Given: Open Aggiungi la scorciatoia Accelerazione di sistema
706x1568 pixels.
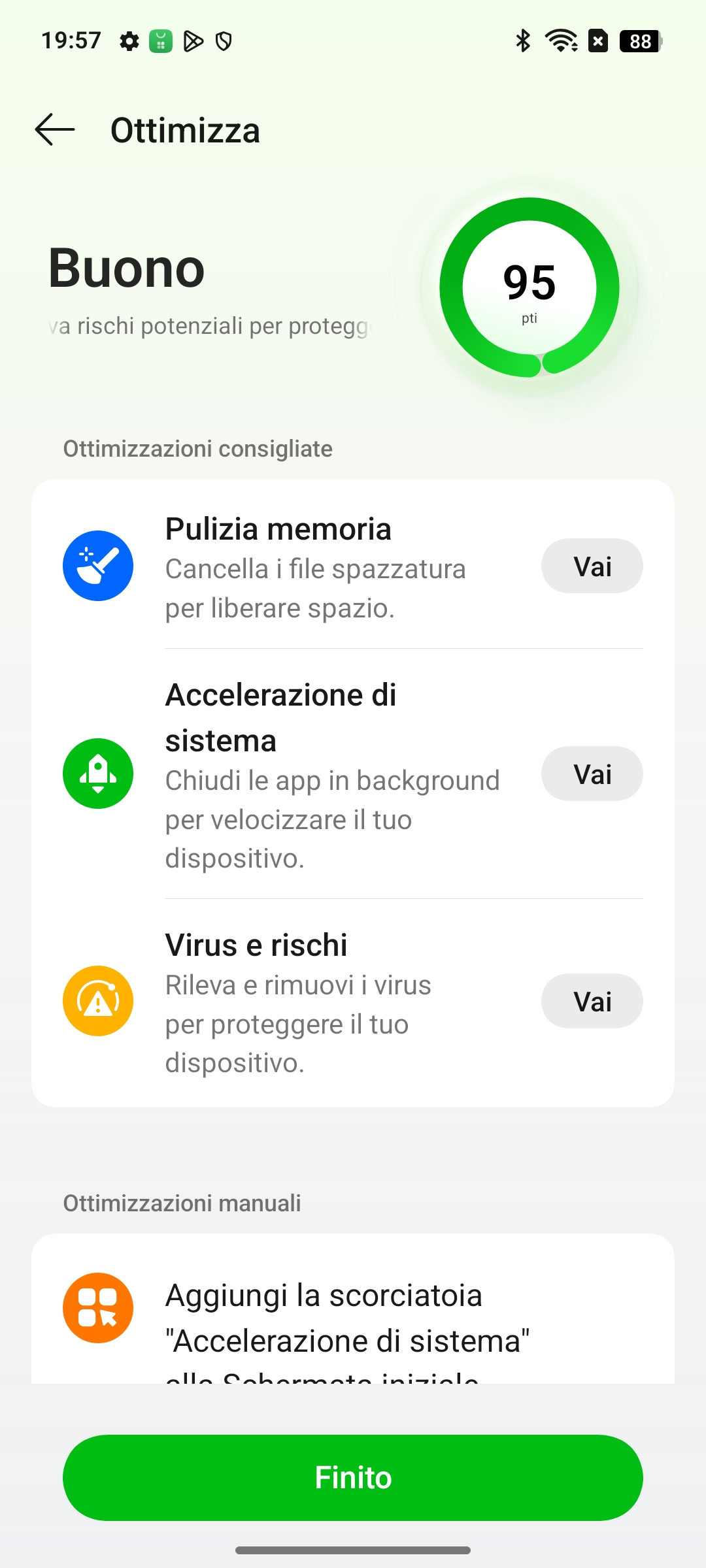Looking at the screenshot, I should click(x=353, y=1309).
